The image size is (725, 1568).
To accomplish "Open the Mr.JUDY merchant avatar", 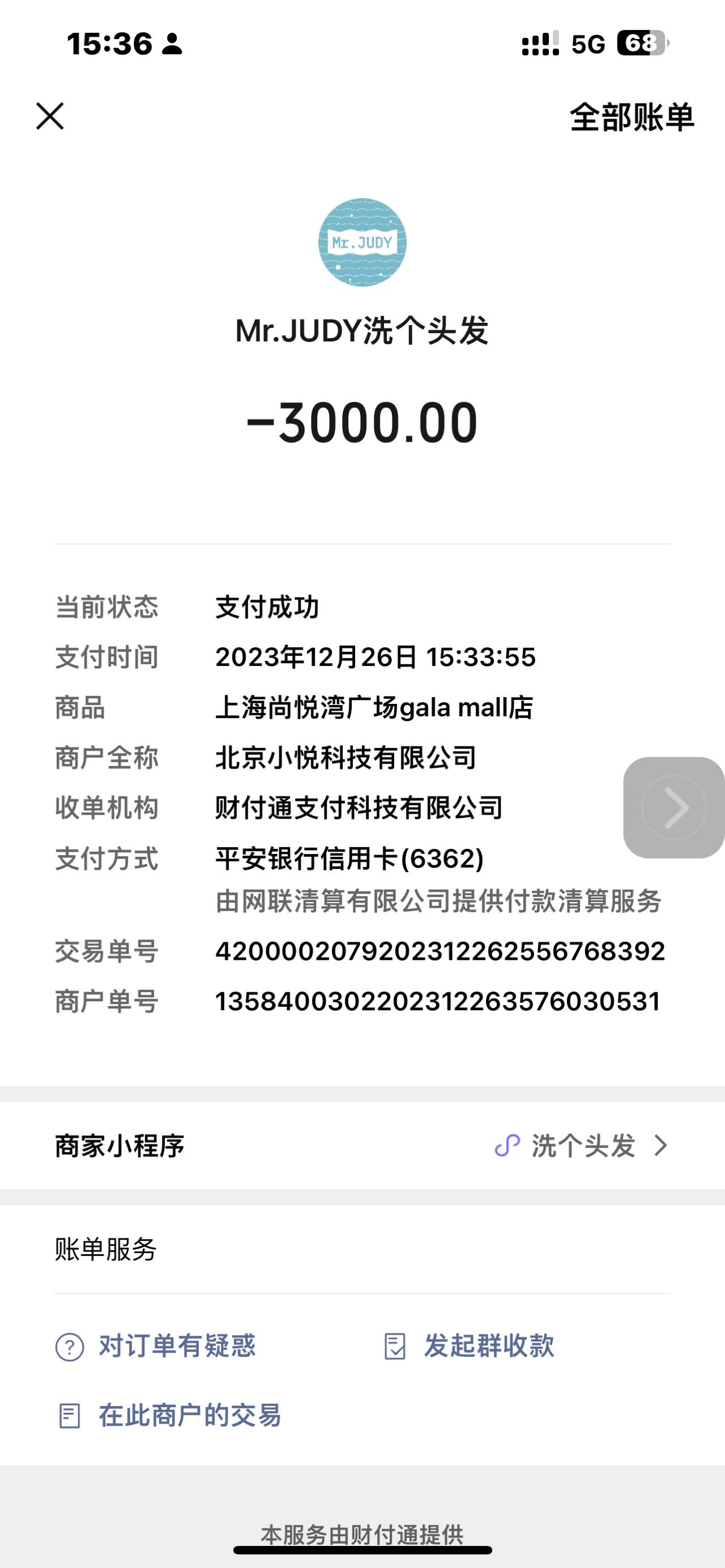I will [362, 242].
